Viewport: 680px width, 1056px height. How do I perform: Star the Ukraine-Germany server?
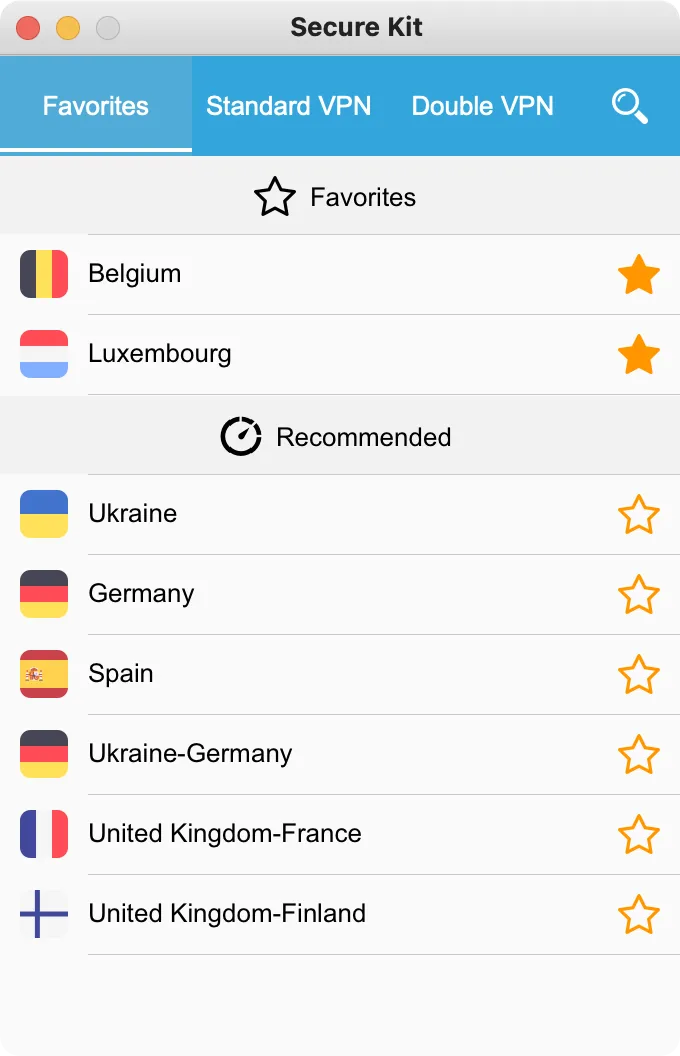tap(638, 755)
